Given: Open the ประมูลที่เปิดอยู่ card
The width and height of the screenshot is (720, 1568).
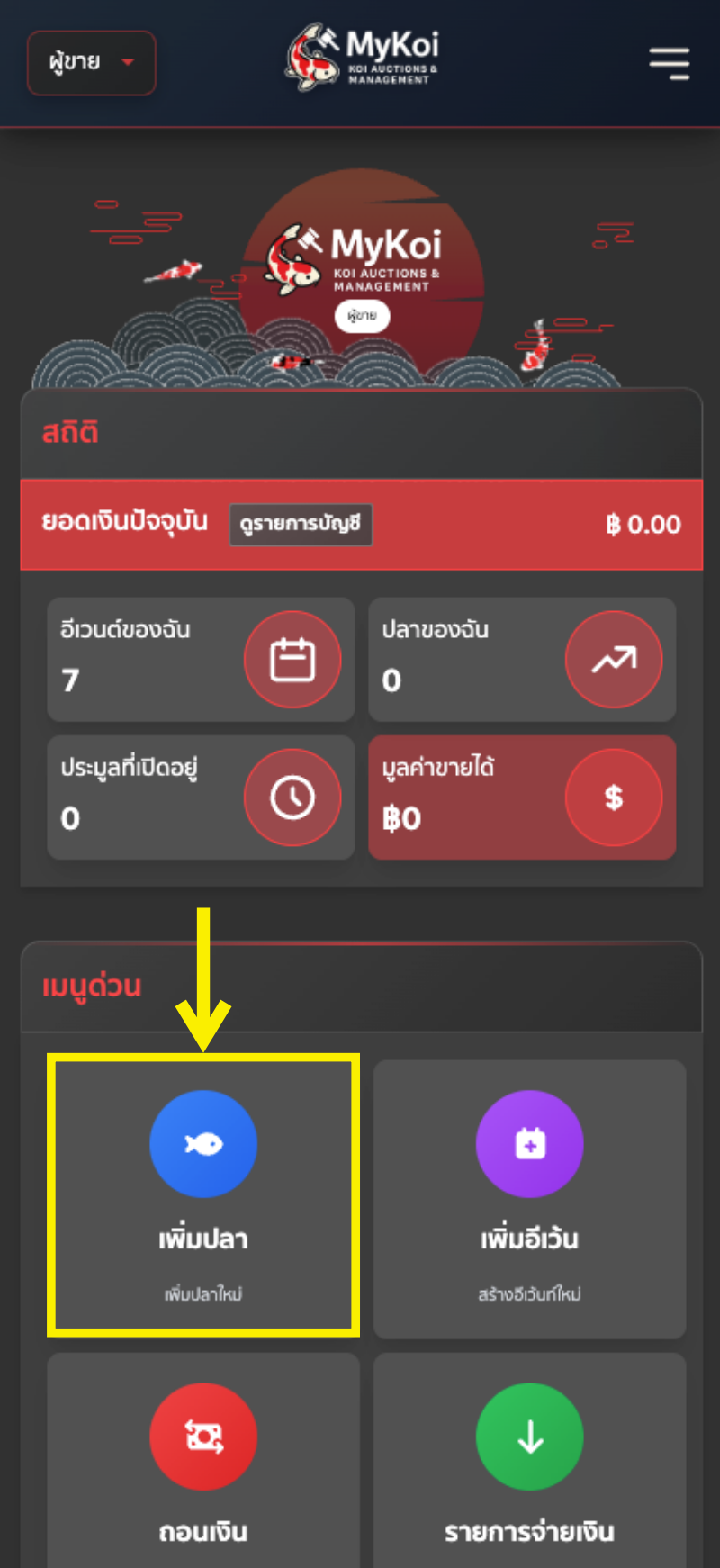Looking at the screenshot, I should (x=201, y=797).
